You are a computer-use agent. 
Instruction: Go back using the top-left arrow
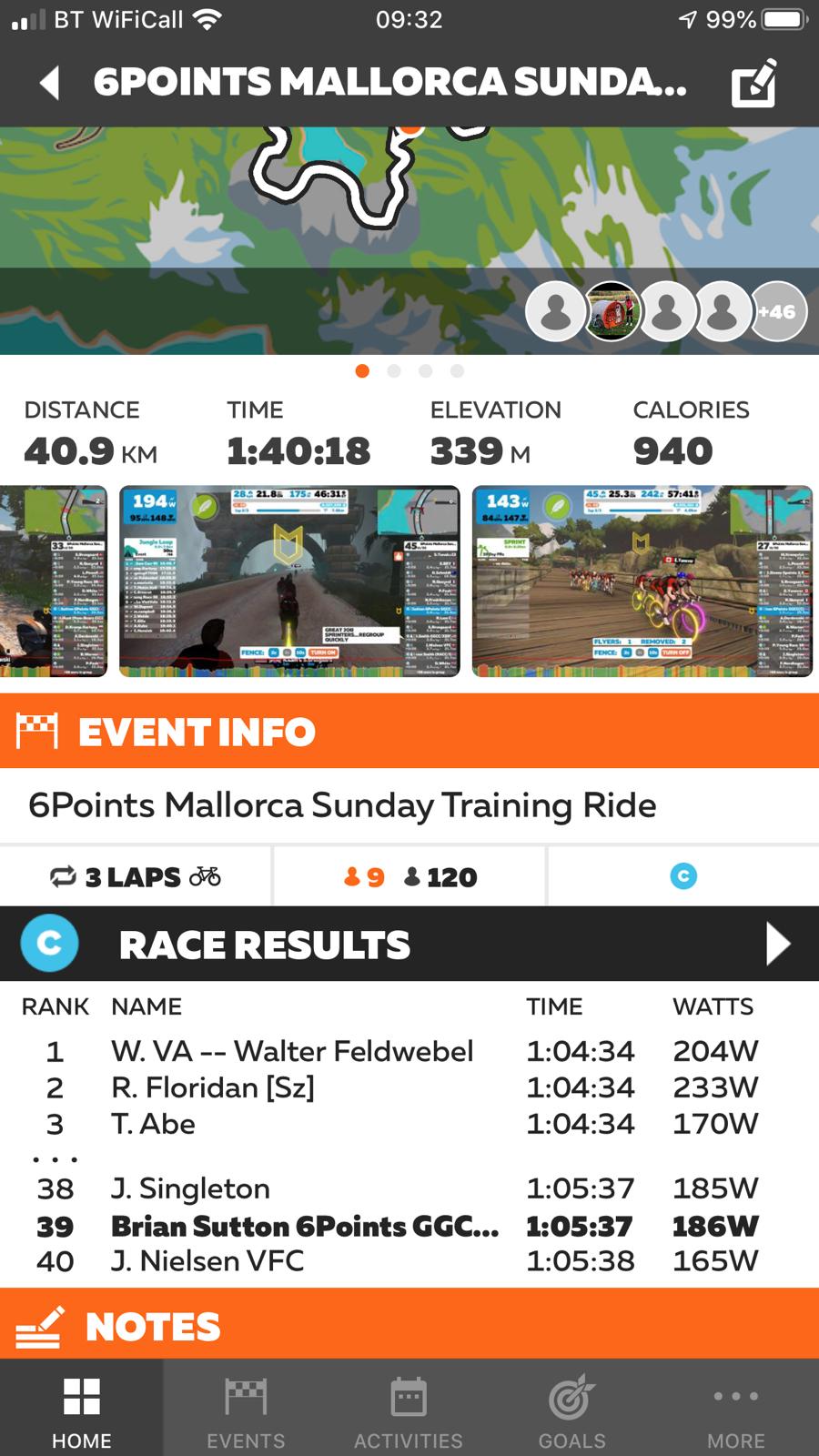click(50, 83)
